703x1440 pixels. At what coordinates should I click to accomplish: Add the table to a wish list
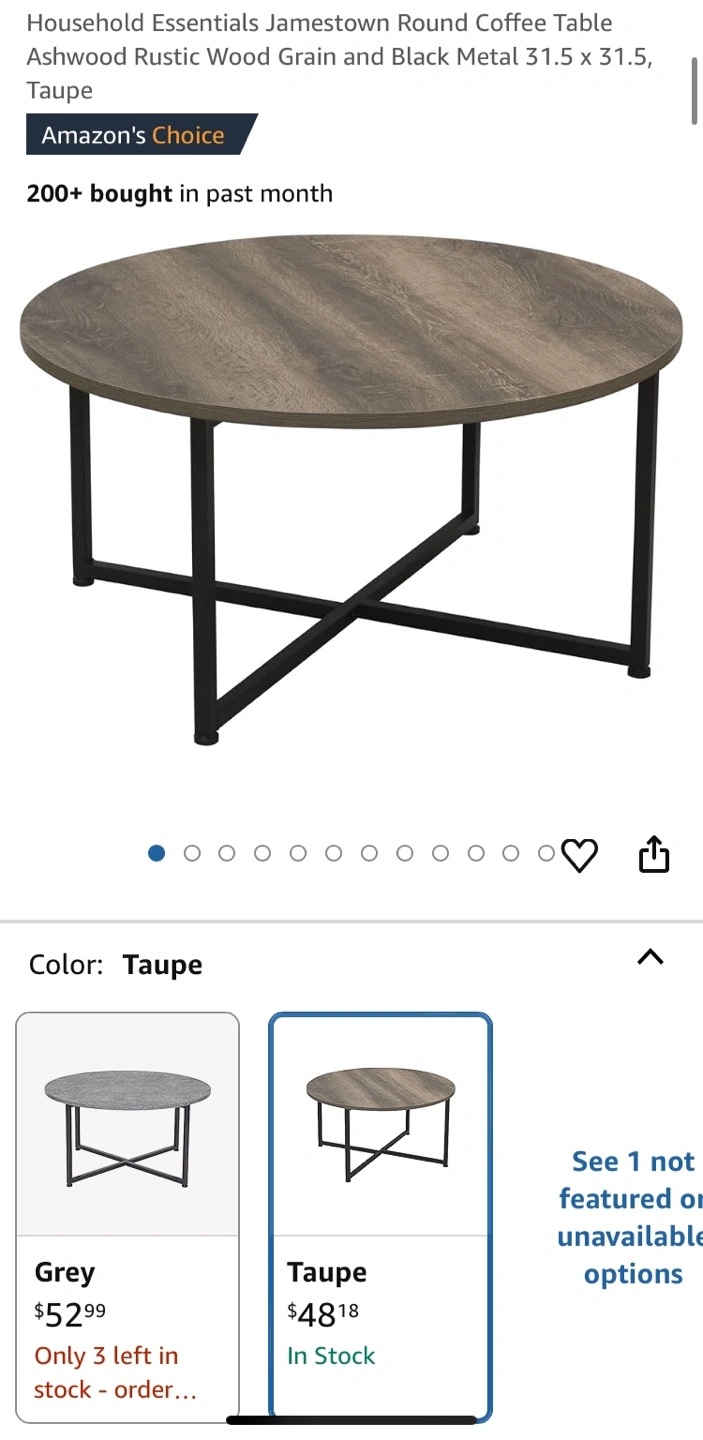[579, 855]
